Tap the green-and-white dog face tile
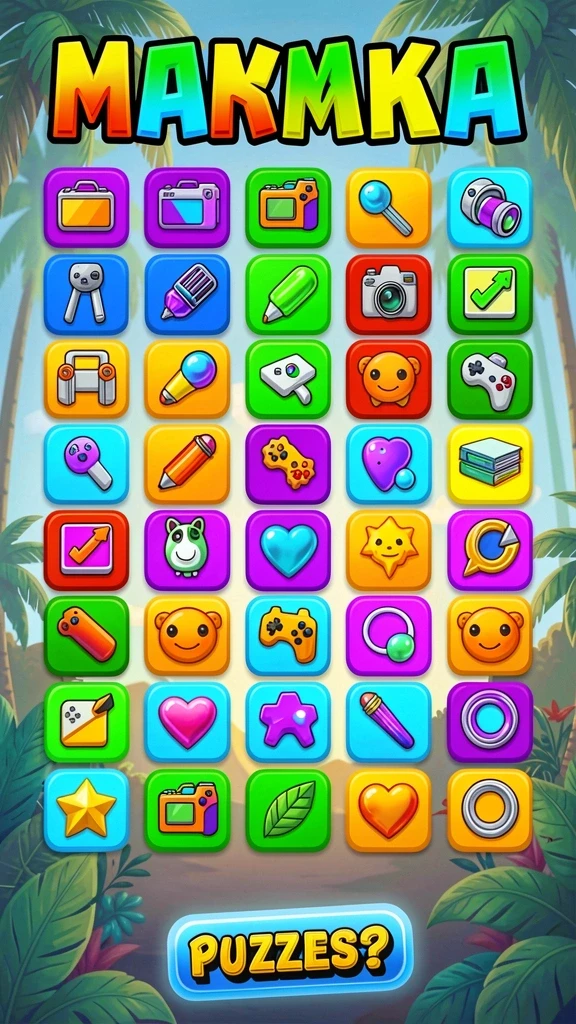The image size is (576, 1024). click(187, 550)
